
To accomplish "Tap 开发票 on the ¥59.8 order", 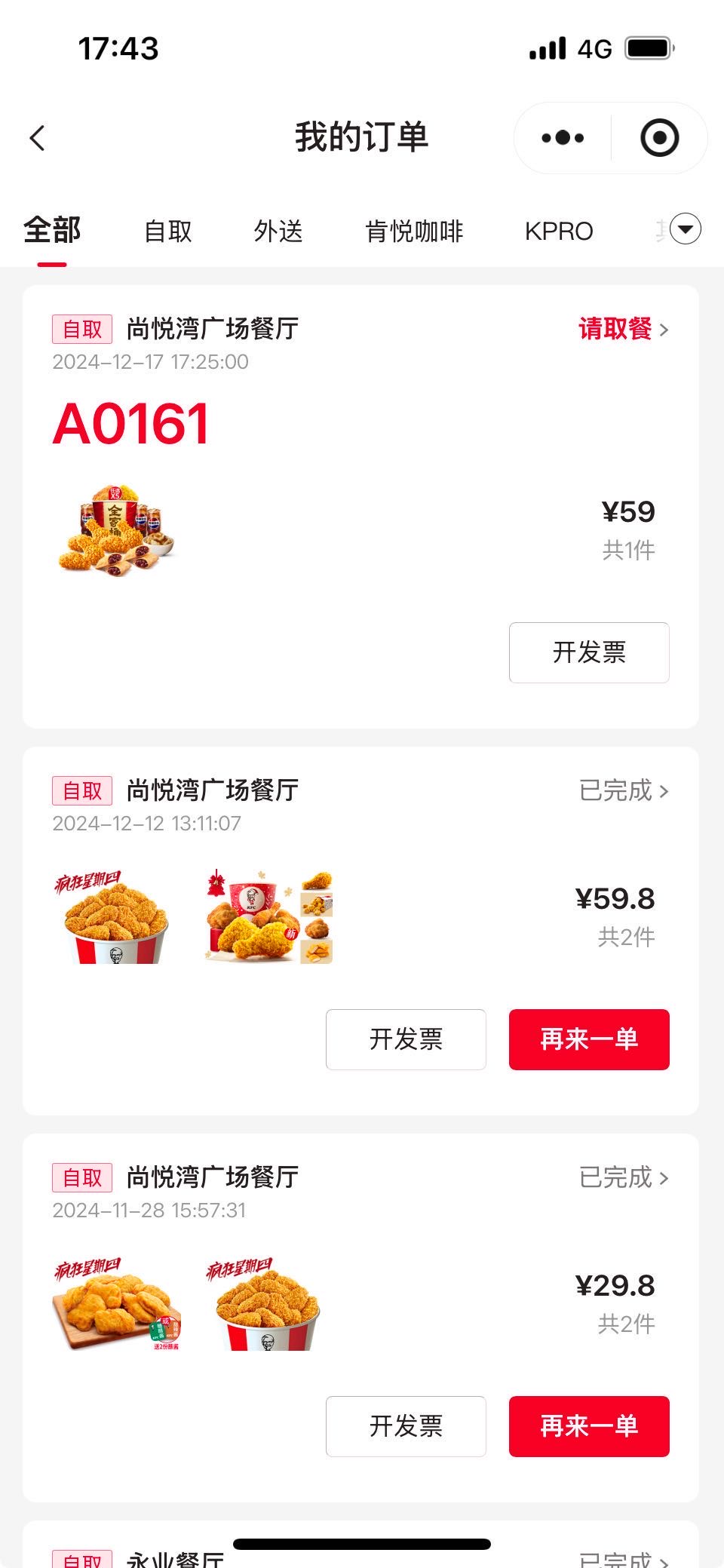I will click(x=406, y=1039).
